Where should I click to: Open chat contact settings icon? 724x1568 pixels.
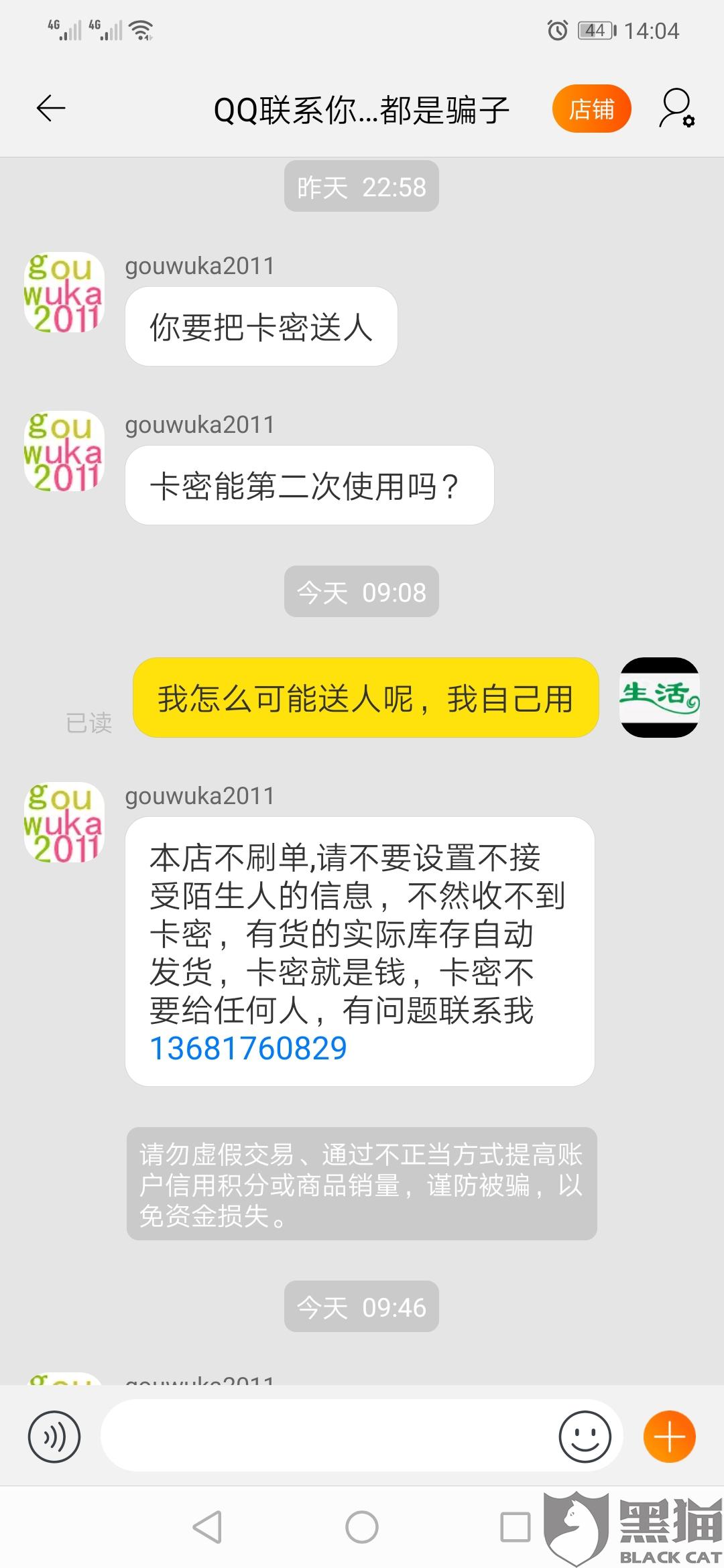click(676, 109)
